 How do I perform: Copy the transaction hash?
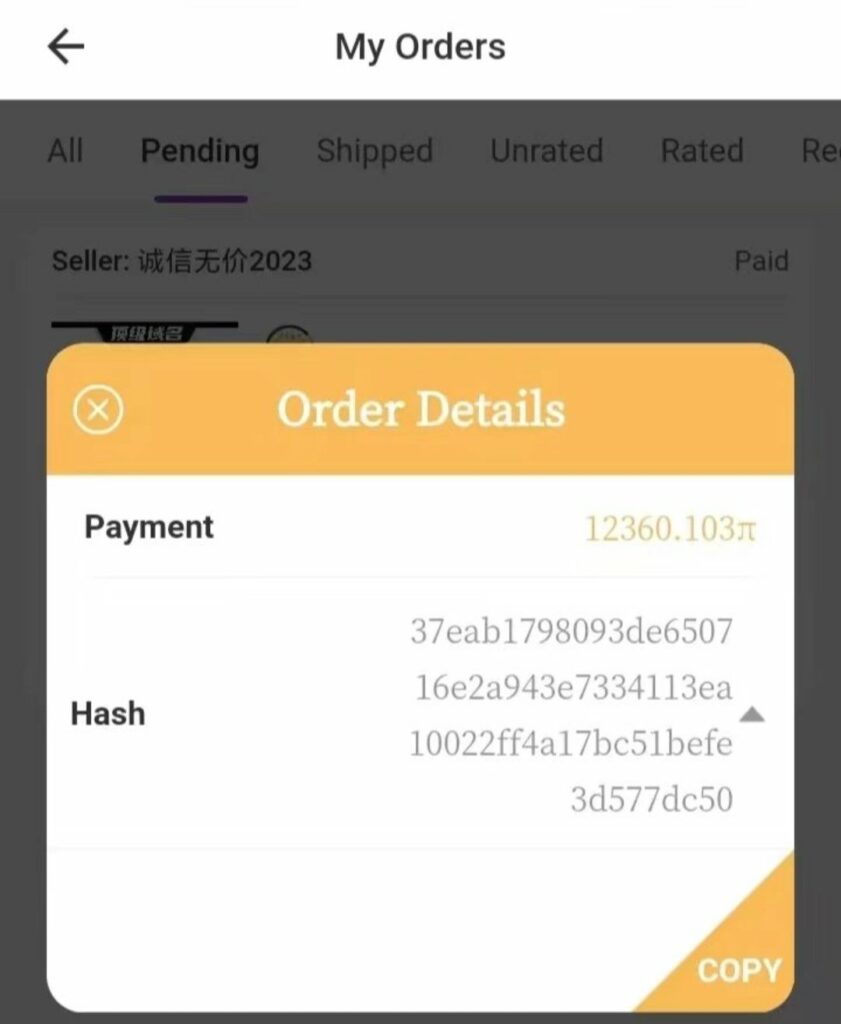(738, 969)
